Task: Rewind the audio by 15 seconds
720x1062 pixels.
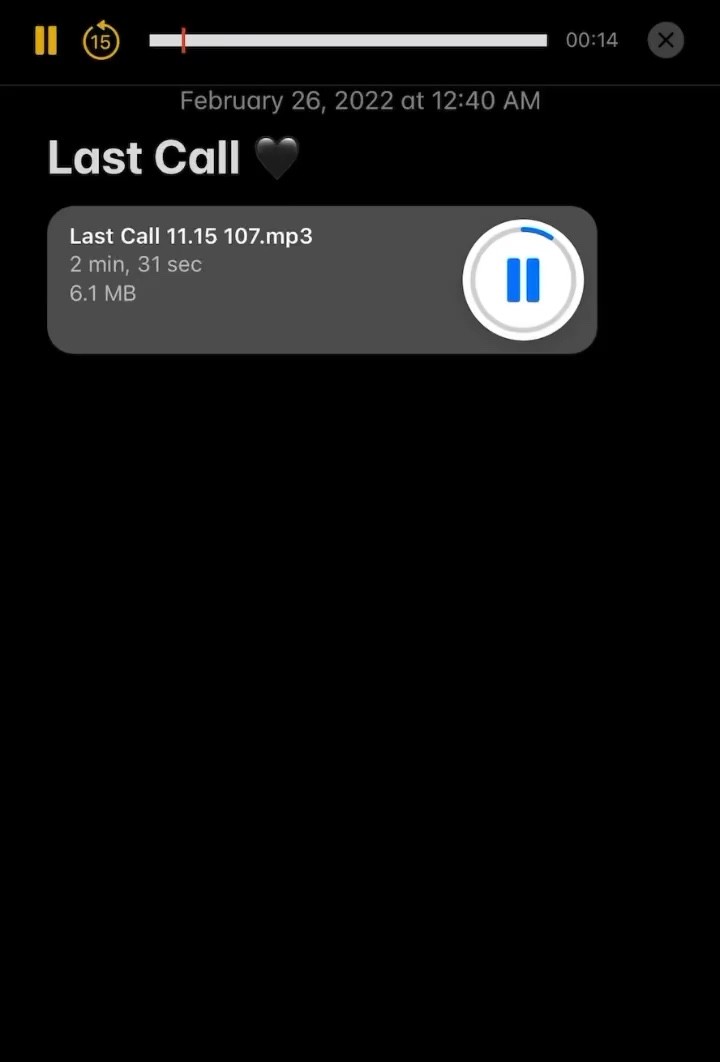Action: [101, 41]
